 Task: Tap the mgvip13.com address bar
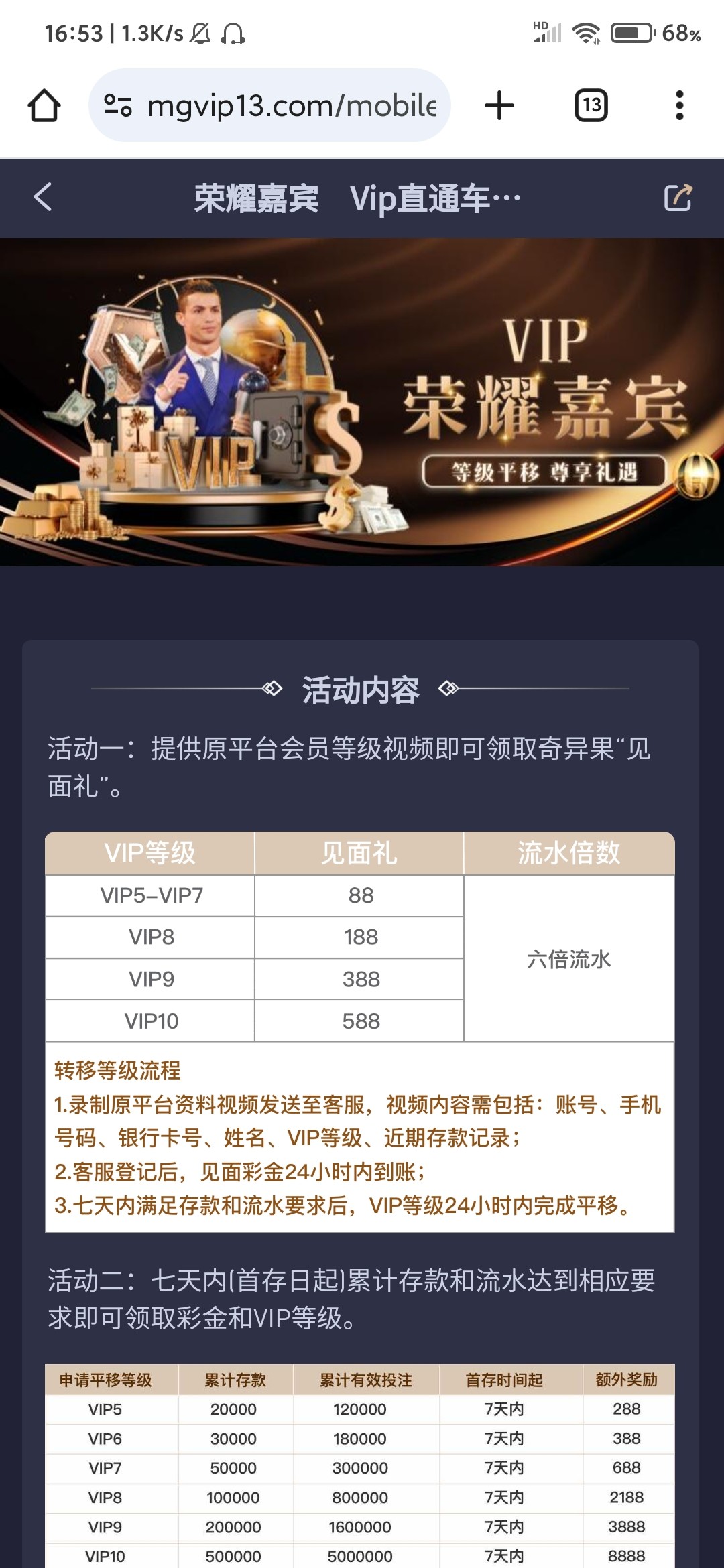292,106
